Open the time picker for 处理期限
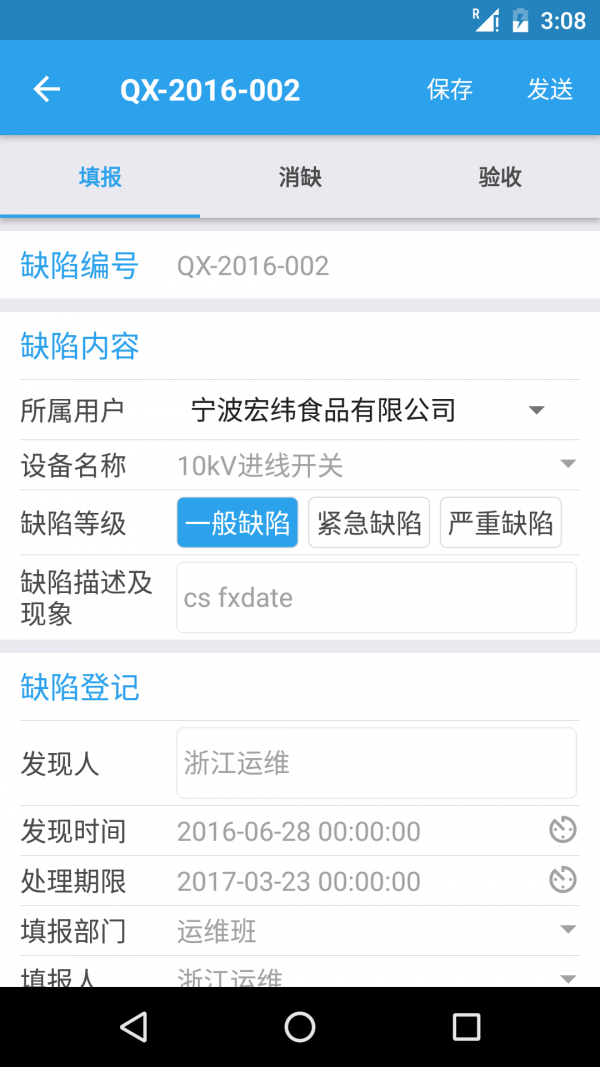Screen dimensions: 600x1067 click(x=563, y=880)
